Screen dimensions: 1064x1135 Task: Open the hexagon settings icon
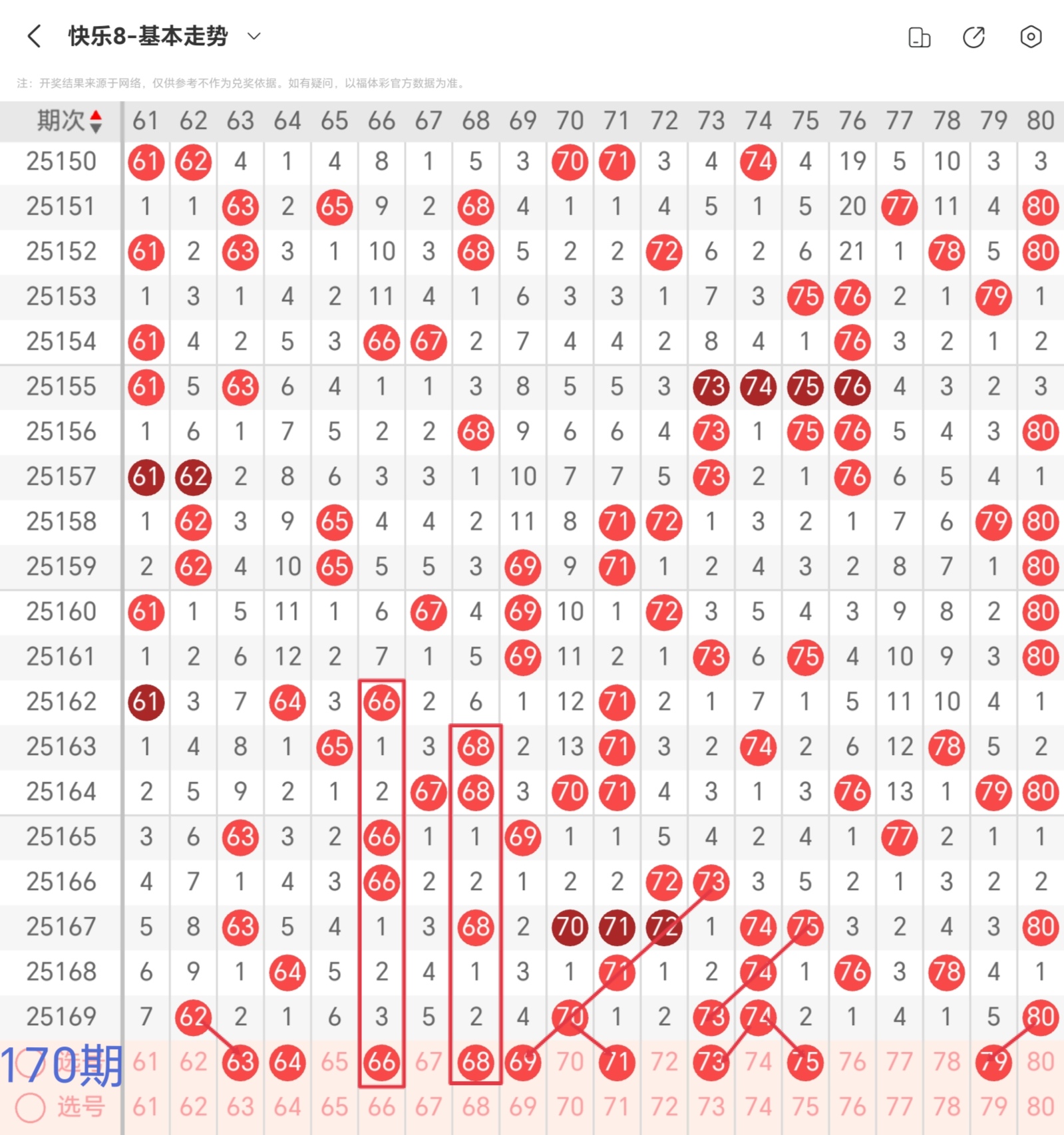pyautogui.click(x=1030, y=37)
